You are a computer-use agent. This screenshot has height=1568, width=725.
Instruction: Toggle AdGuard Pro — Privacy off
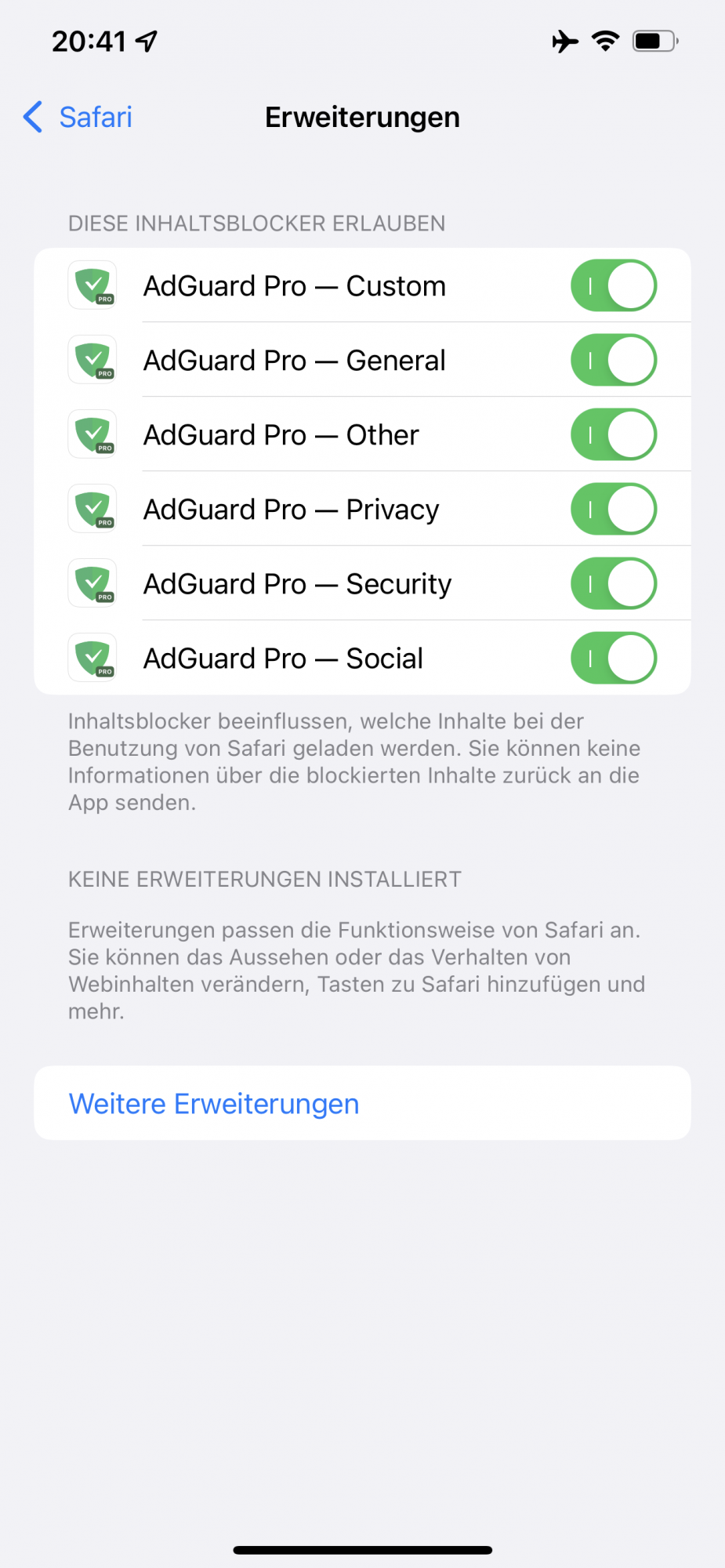(x=613, y=510)
